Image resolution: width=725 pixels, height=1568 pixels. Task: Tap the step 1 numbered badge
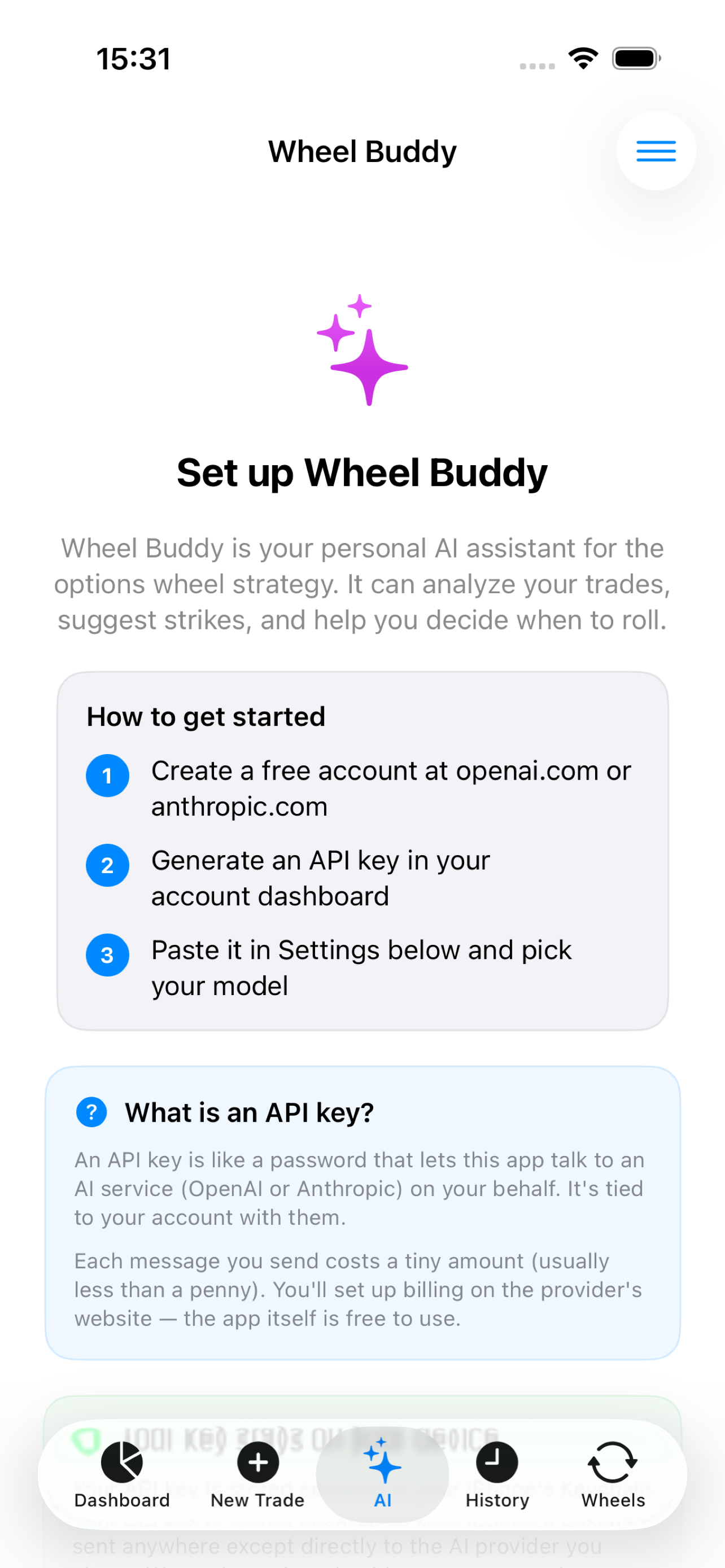[x=108, y=775]
